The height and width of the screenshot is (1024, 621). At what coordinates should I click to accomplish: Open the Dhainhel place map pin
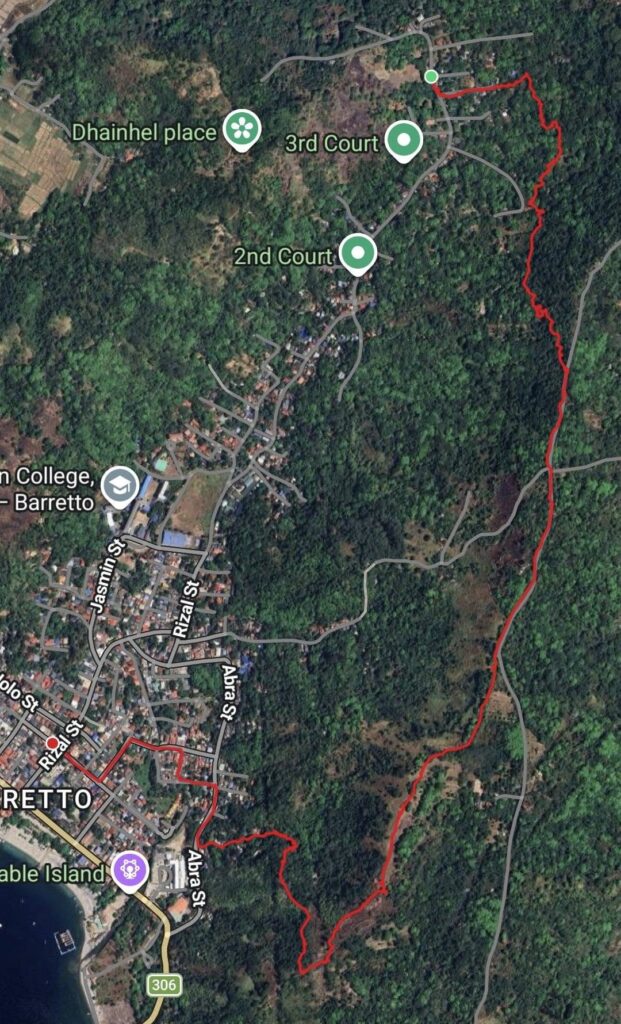tap(242, 130)
